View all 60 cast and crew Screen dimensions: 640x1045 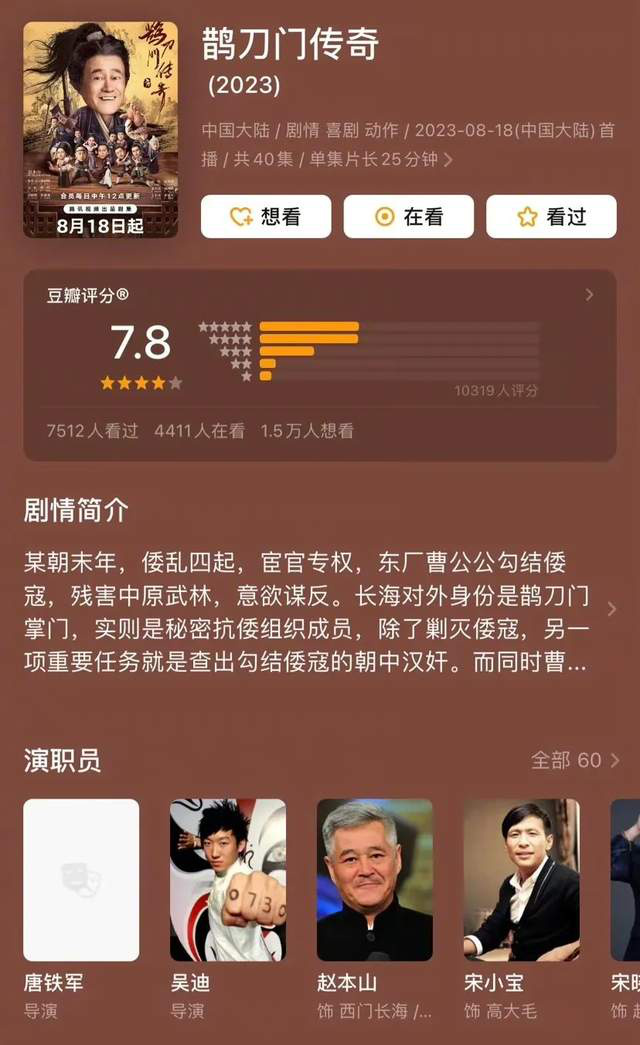pyautogui.click(x=575, y=760)
